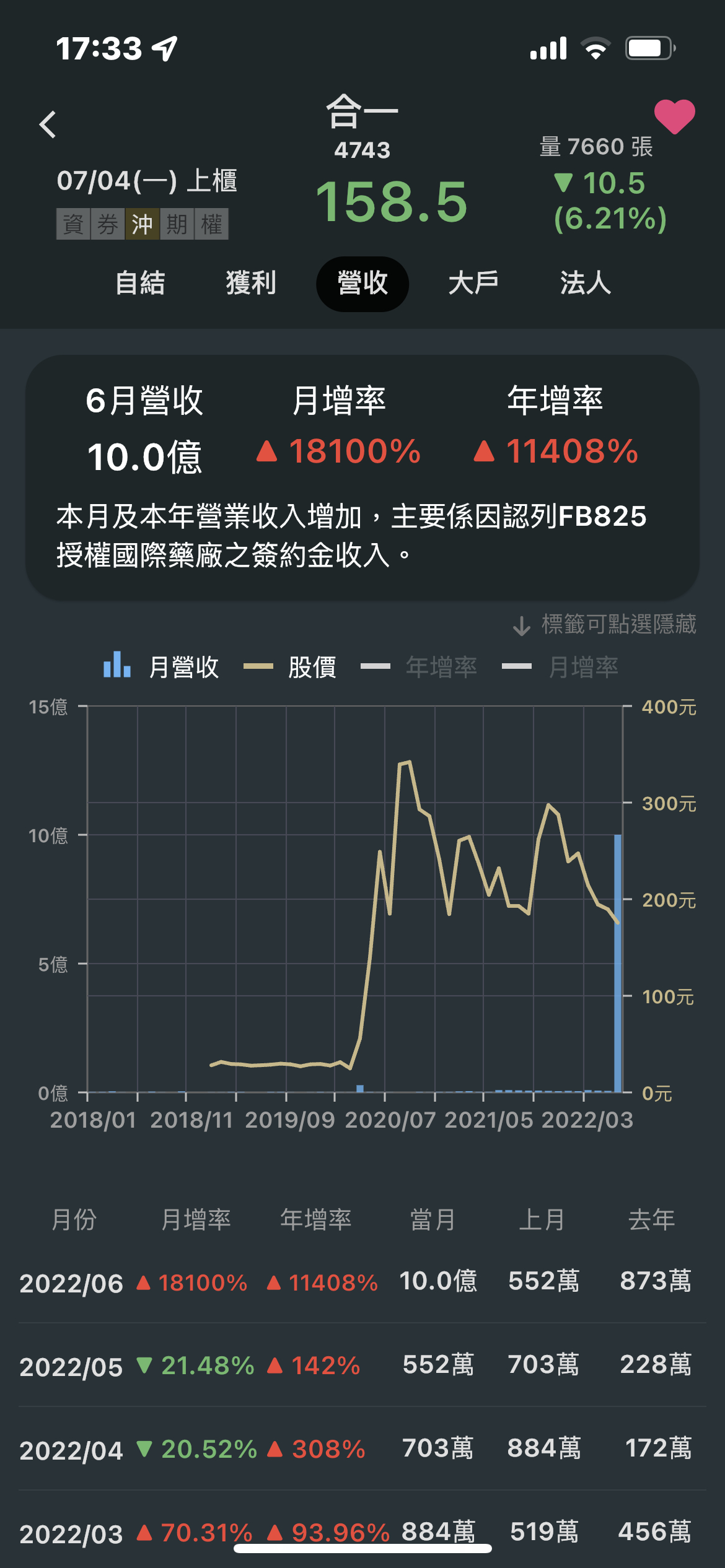
Task: Go back using the top-left arrow
Action: (x=48, y=124)
